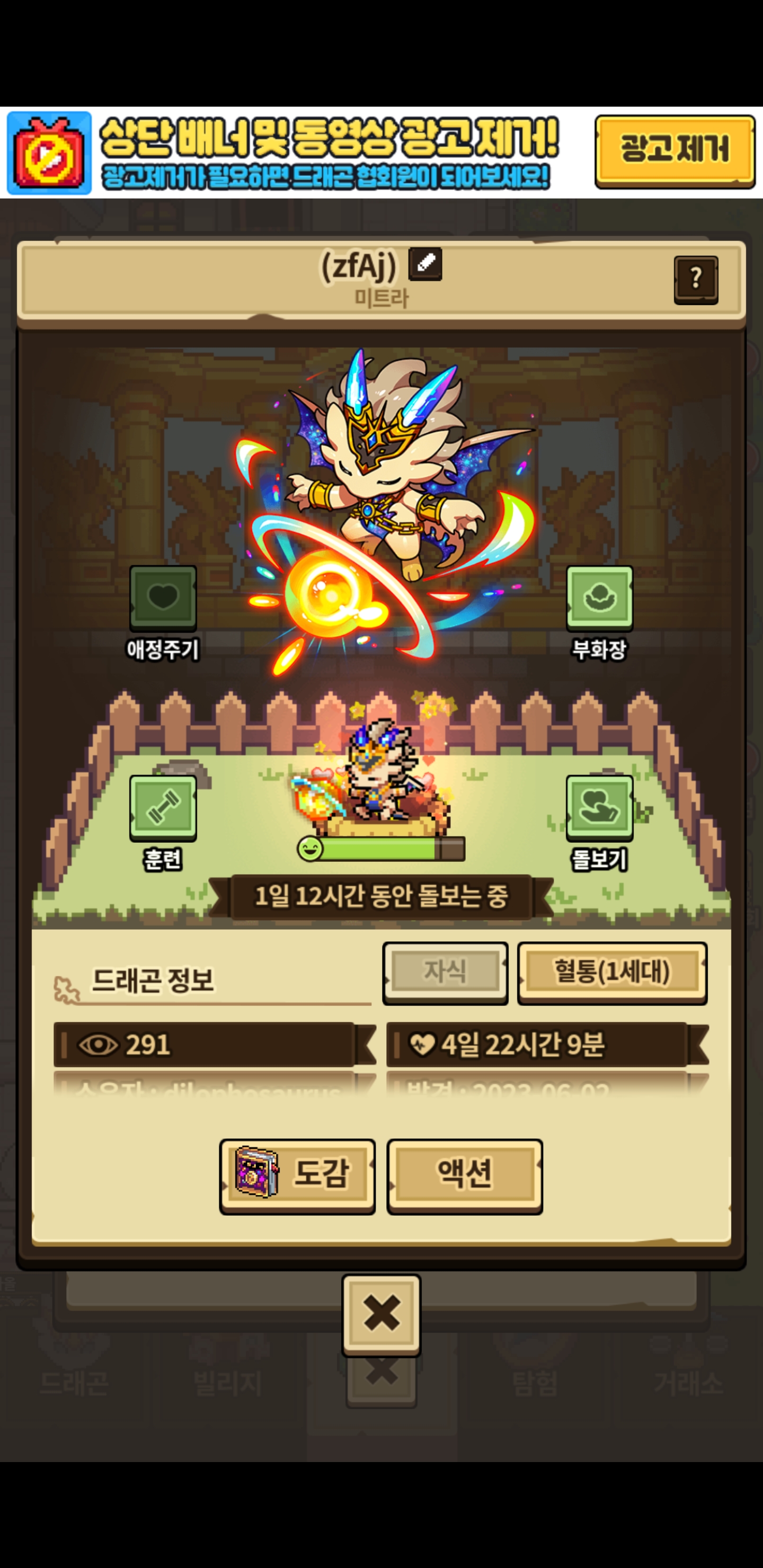Screen dimensions: 763x1568
Task: Open the 도감 encyclopedia book
Action: 297,1175
